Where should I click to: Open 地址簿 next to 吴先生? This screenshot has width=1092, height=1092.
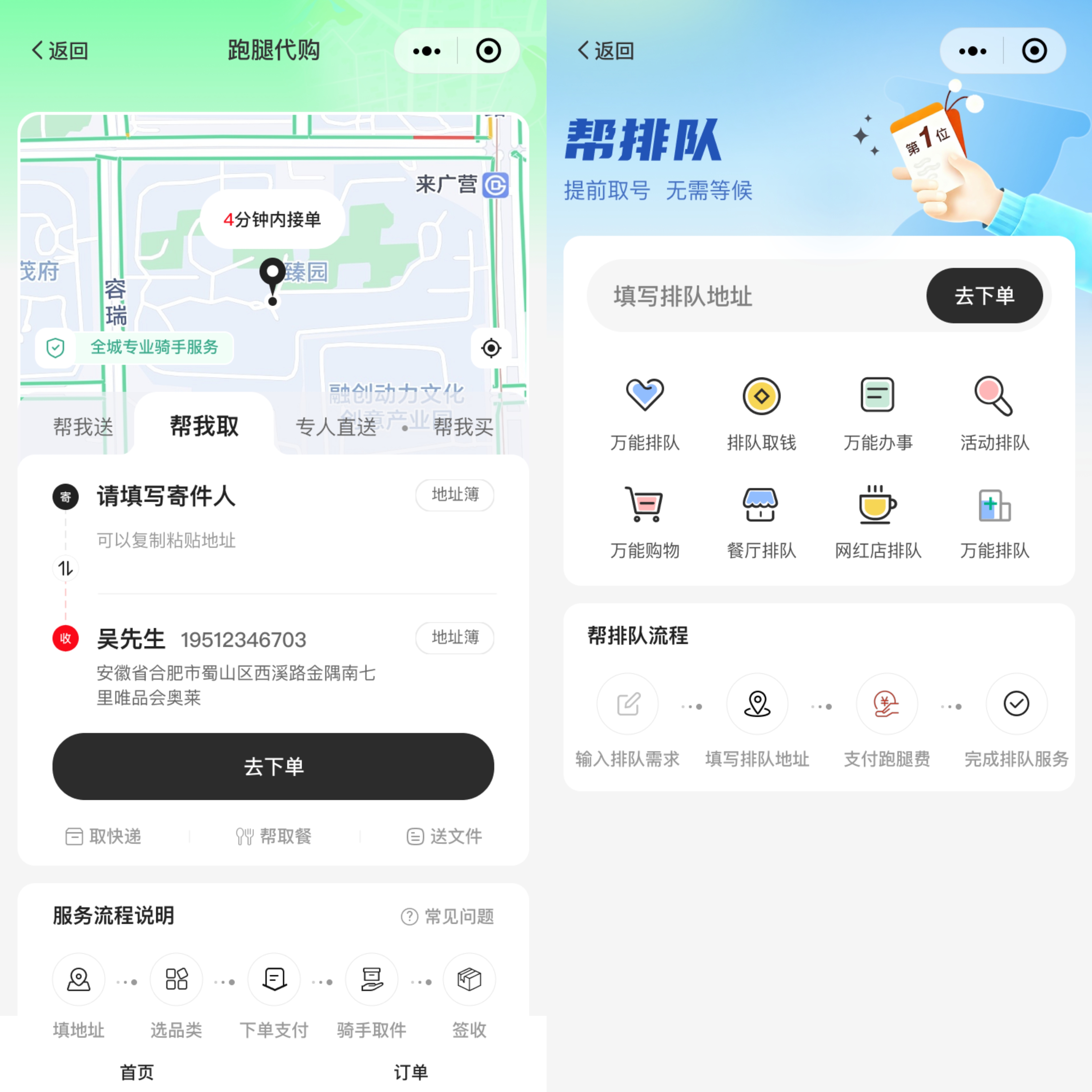(x=455, y=637)
